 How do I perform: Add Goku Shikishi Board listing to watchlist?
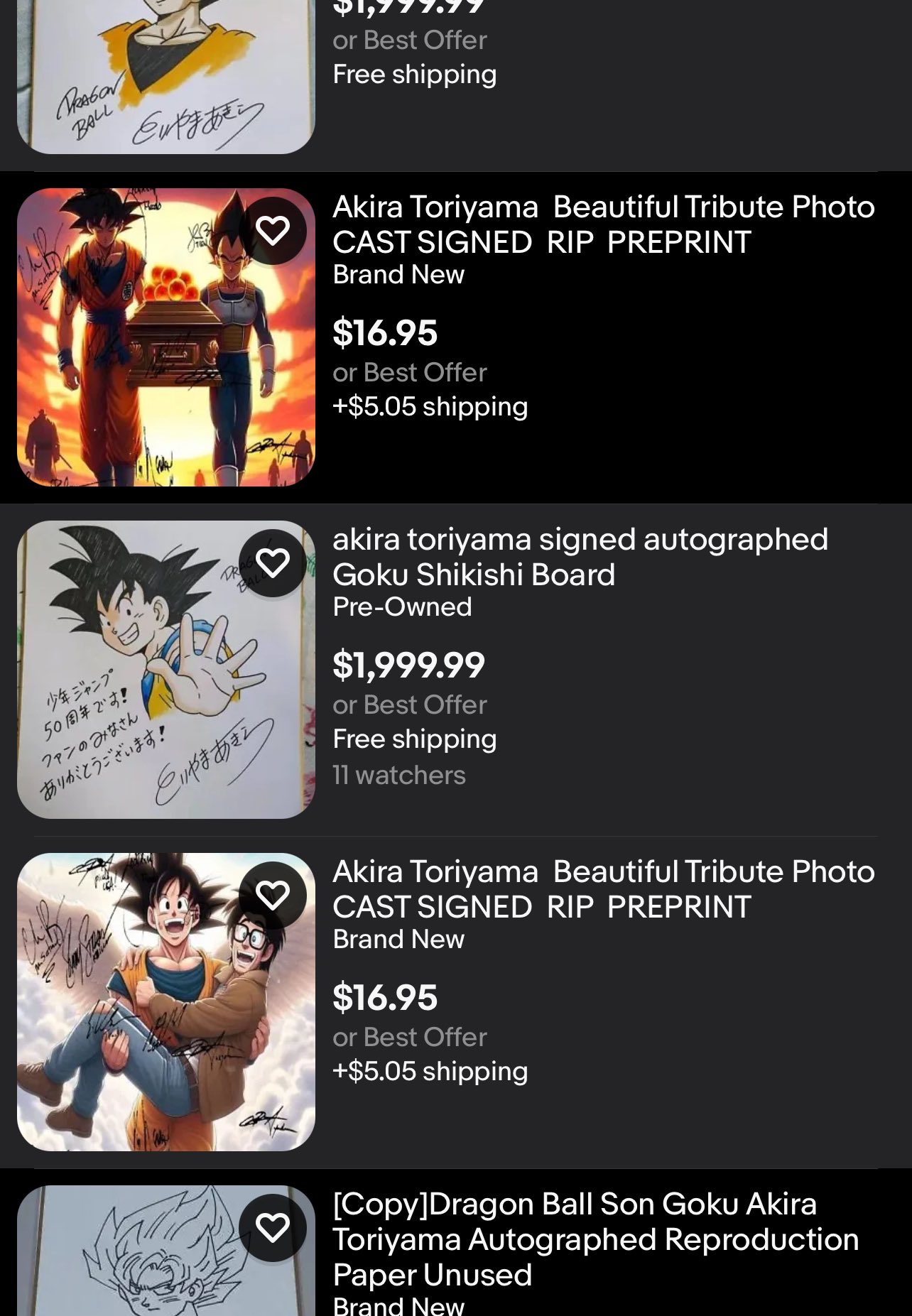point(273,563)
